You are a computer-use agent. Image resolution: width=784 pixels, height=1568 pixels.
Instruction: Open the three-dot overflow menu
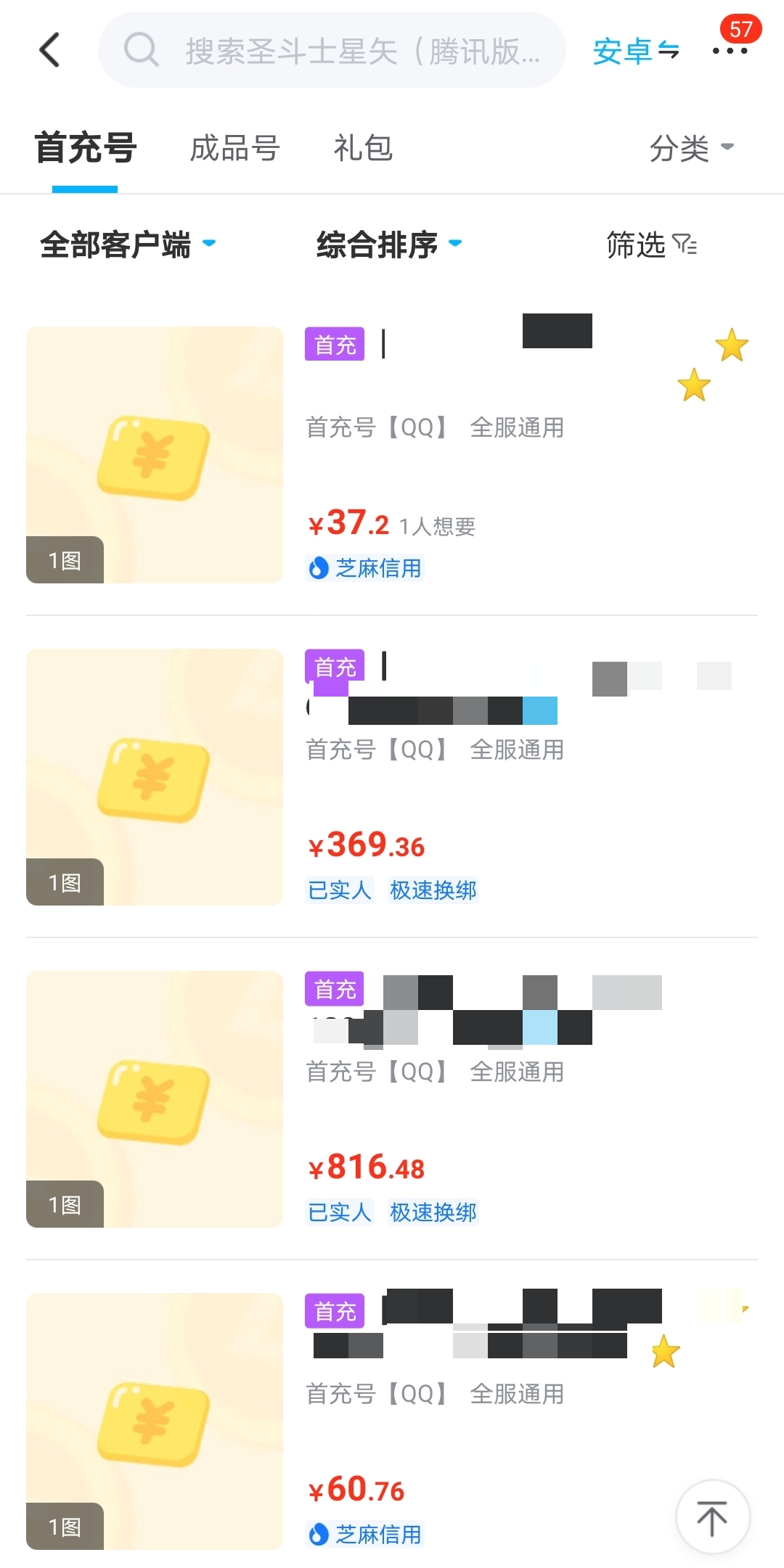[x=729, y=51]
